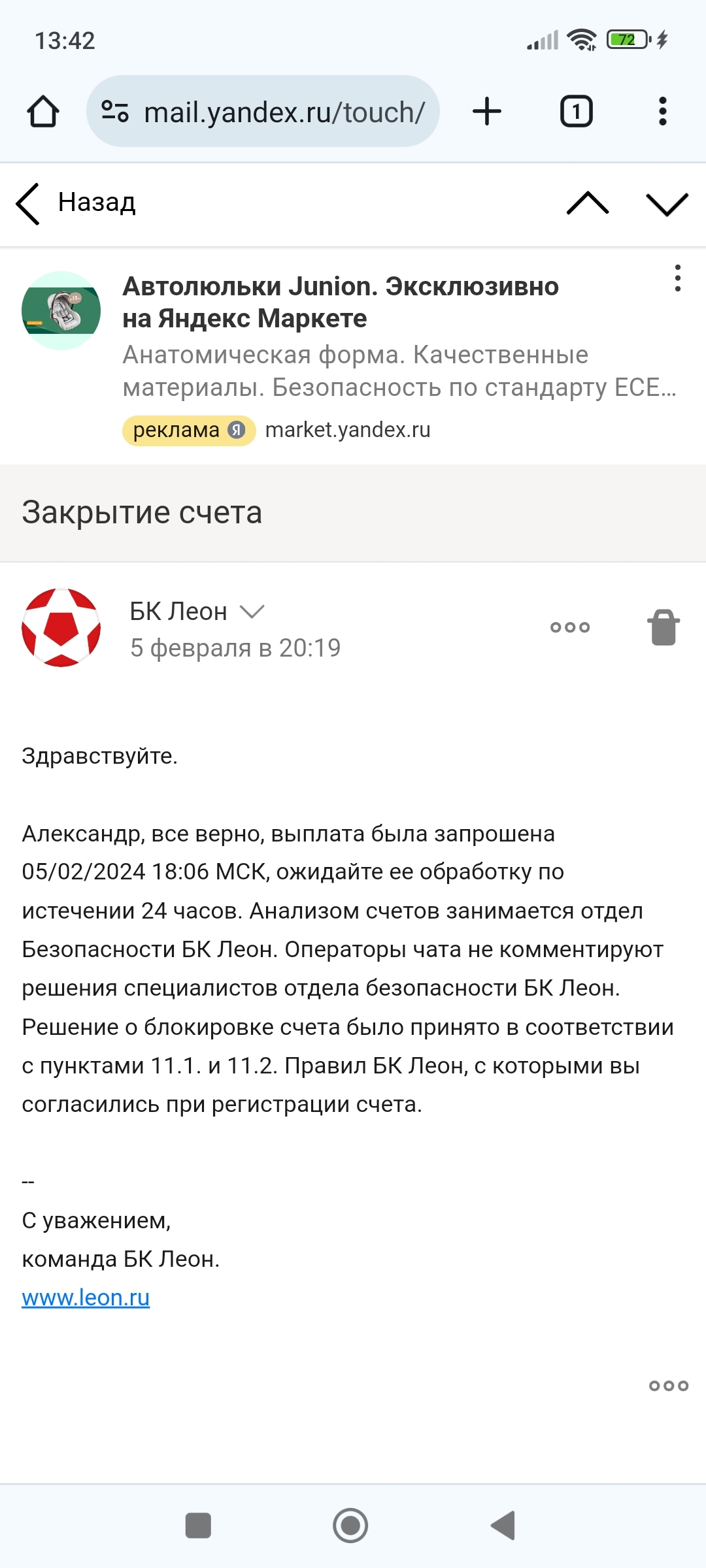Tap the system back navigation button

504,1526
